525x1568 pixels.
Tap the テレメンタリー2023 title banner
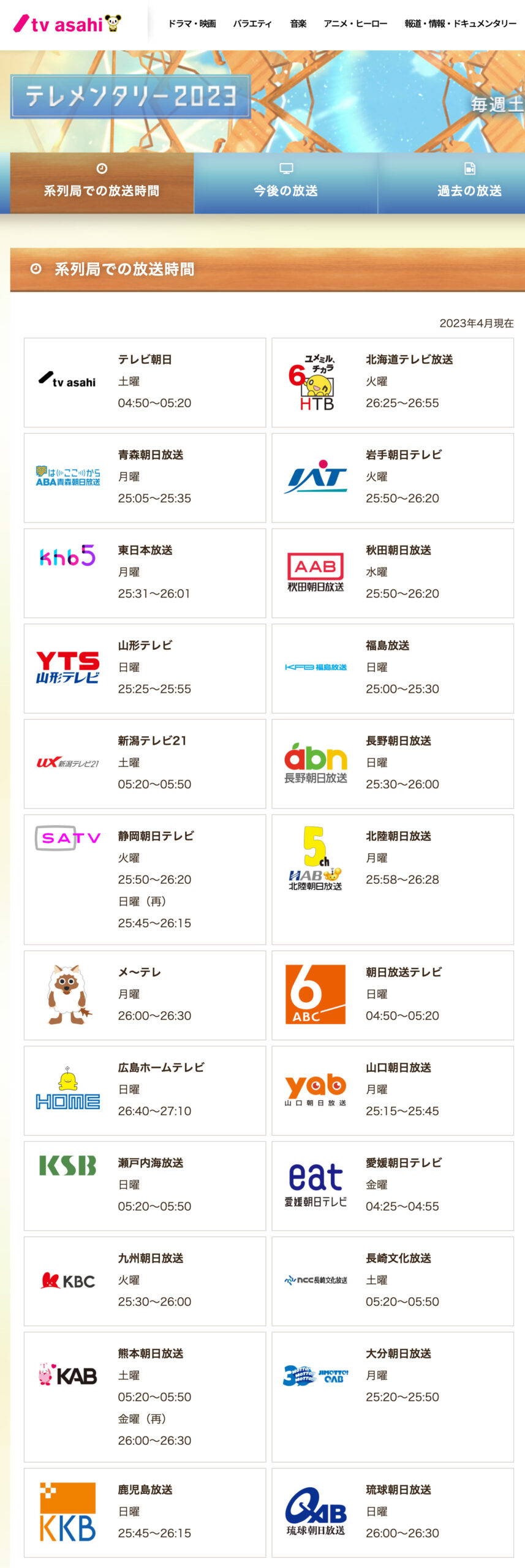click(x=130, y=97)
